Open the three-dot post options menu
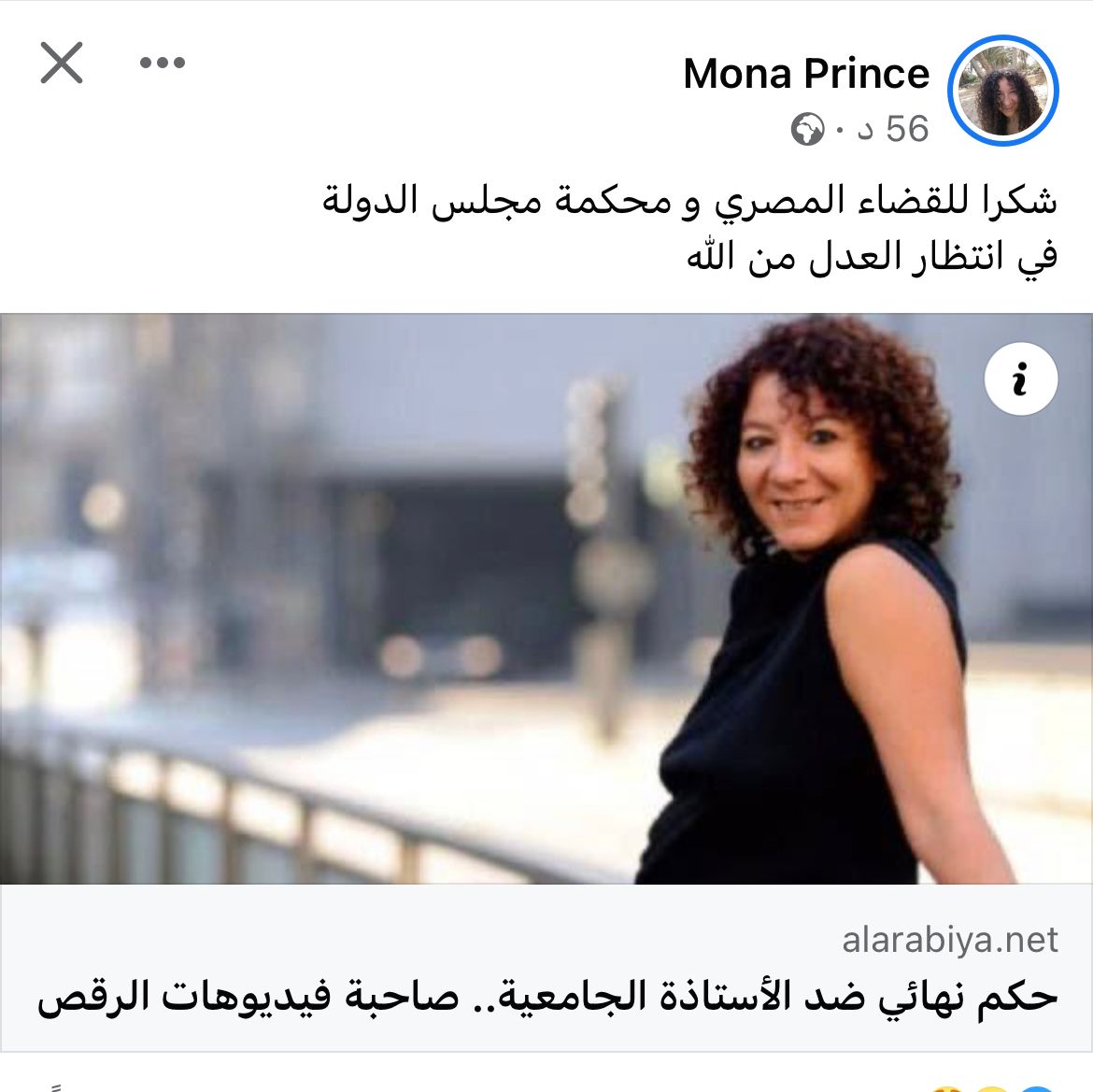 tap(163, 64)
